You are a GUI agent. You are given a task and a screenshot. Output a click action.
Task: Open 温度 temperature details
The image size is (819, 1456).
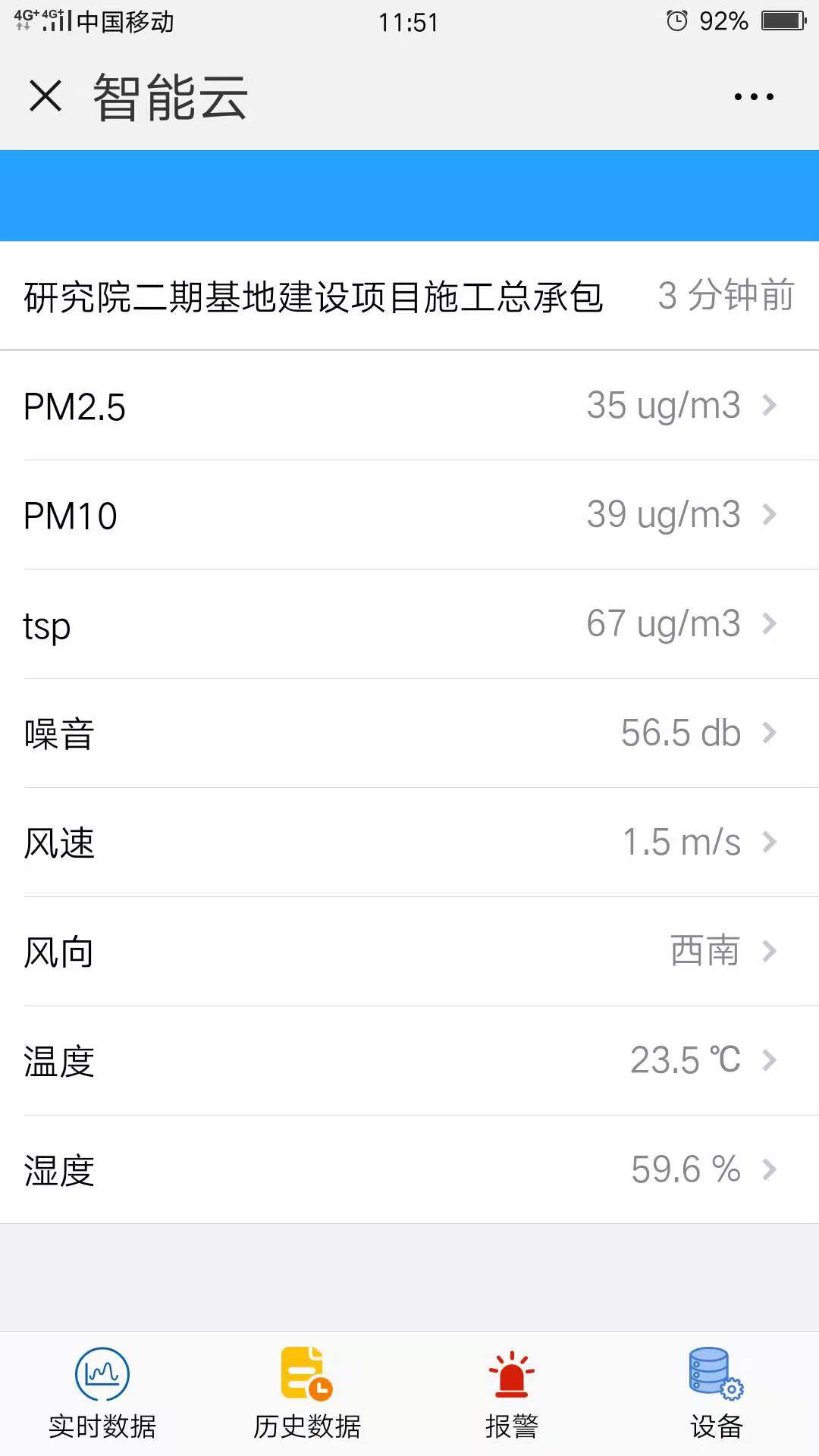[409, 1061]
